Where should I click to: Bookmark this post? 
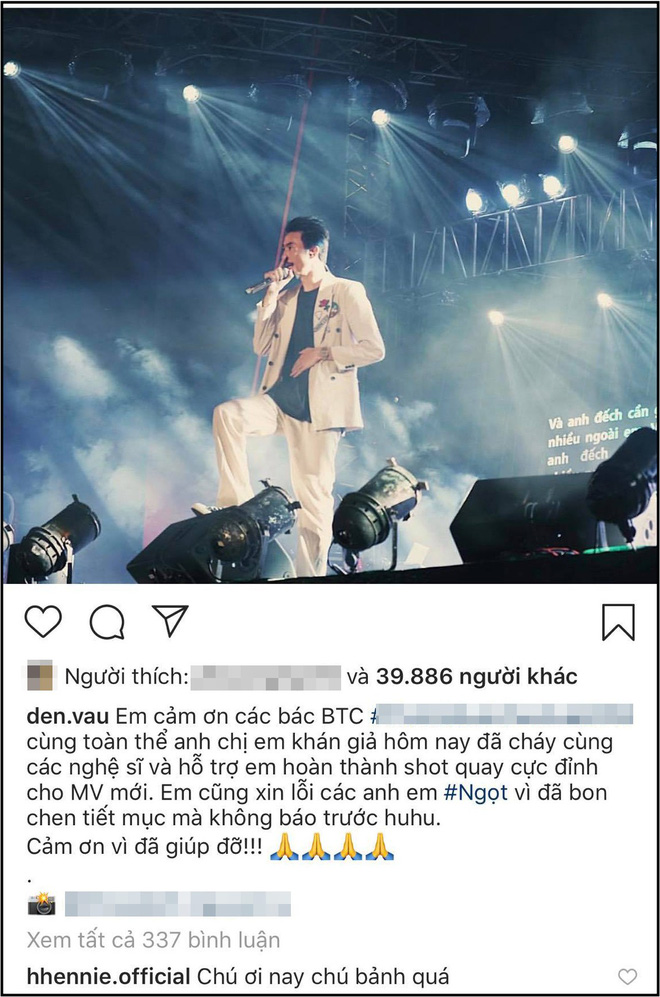click(619, 622)
